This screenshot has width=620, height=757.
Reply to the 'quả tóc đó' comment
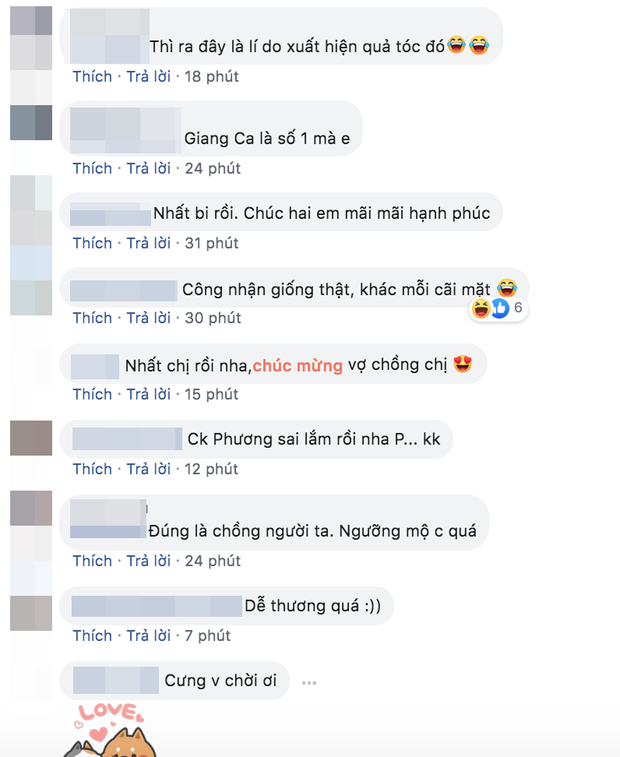[x=151, y=76]
